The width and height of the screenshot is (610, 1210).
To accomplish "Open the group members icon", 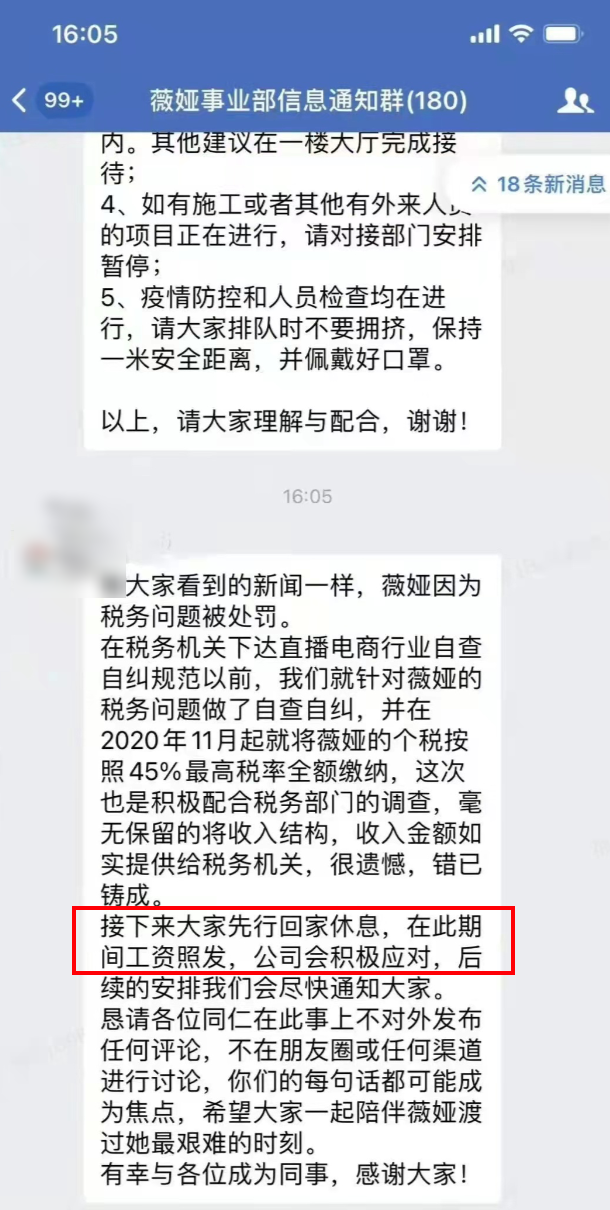I will coord(575,101).
